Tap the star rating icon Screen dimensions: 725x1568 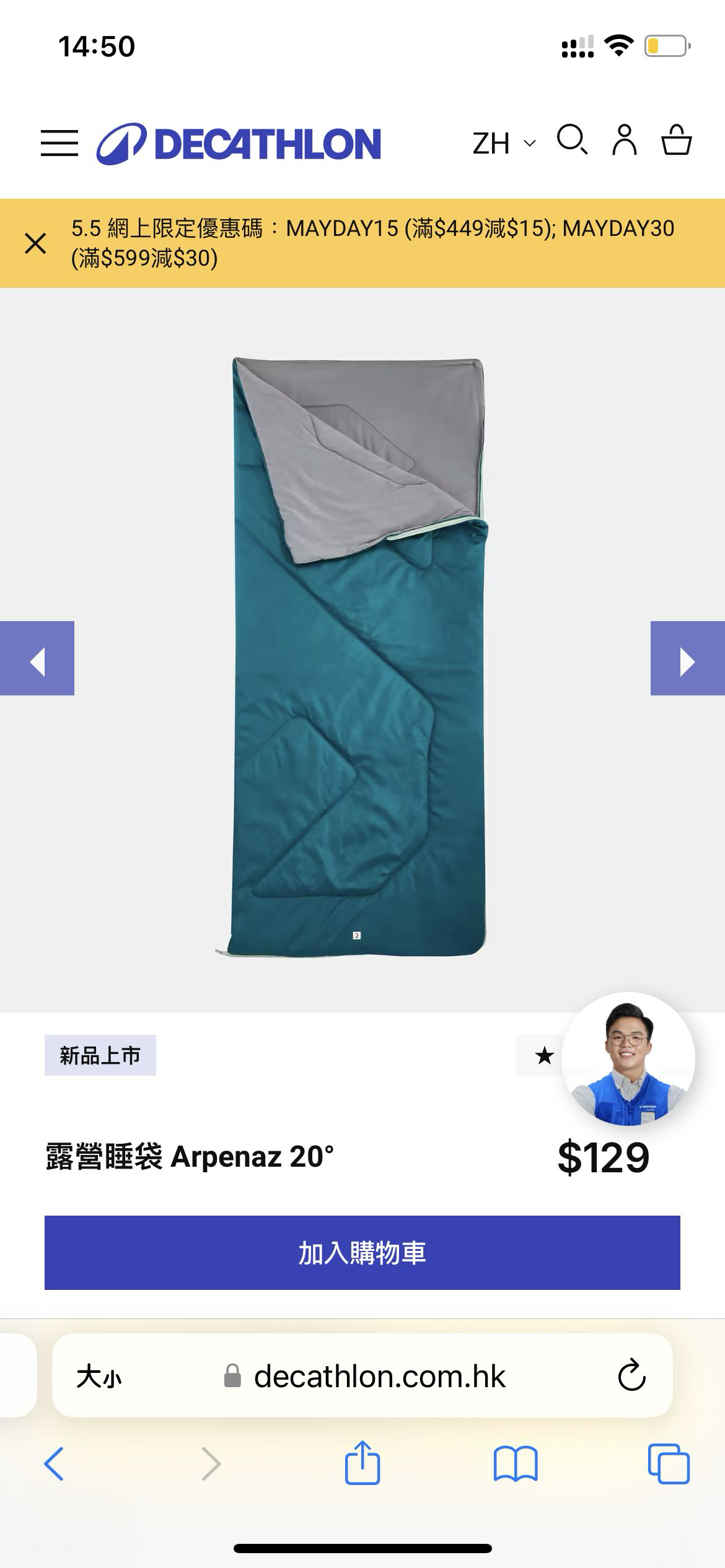[545, 1055]
